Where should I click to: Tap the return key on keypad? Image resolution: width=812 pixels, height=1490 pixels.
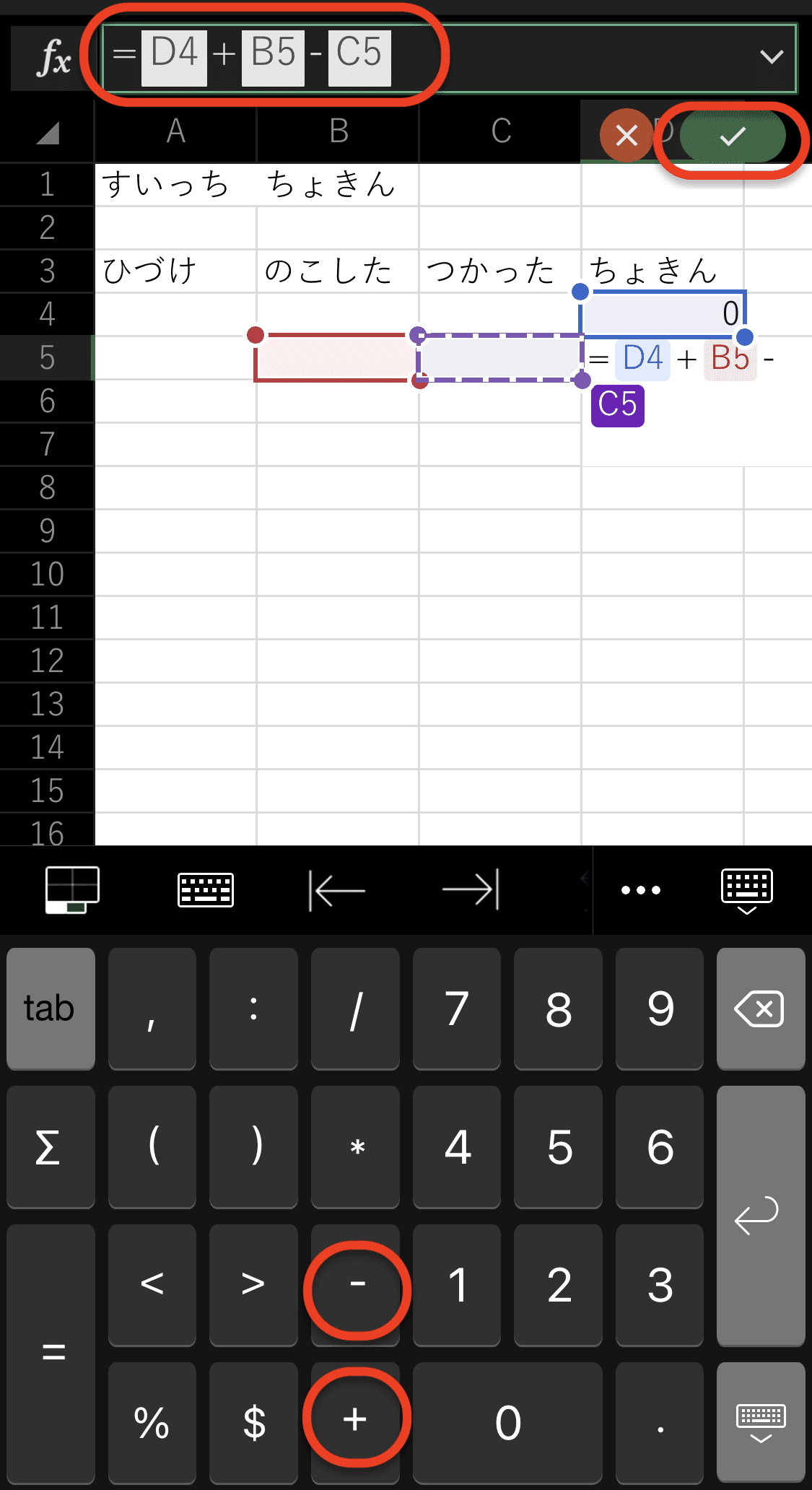pyautogui.click(x=760, y=1216)
